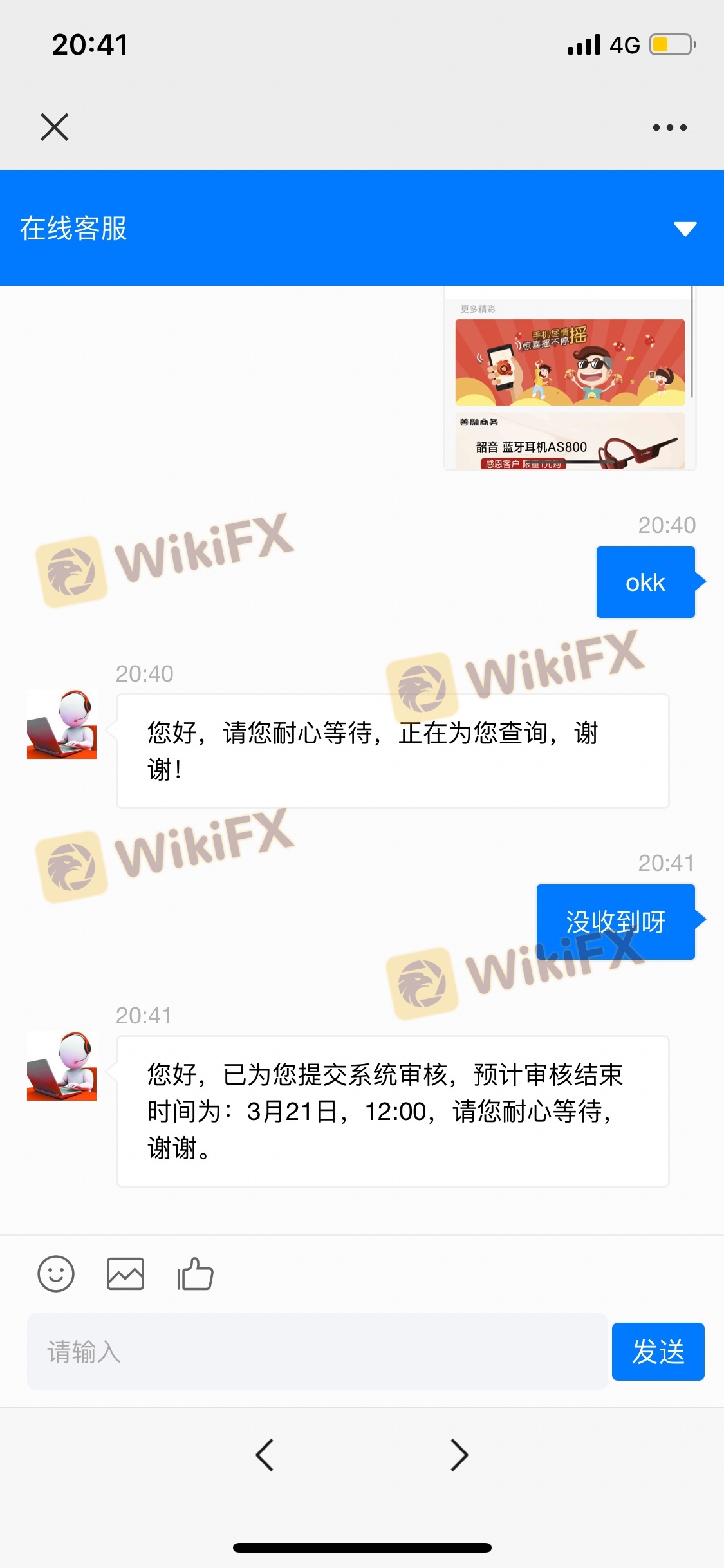Image resolution: width=724 pixels, height=1568 pixels.
Task: Focus the 请输入 message input field
Action: [x=317, y=1352]
